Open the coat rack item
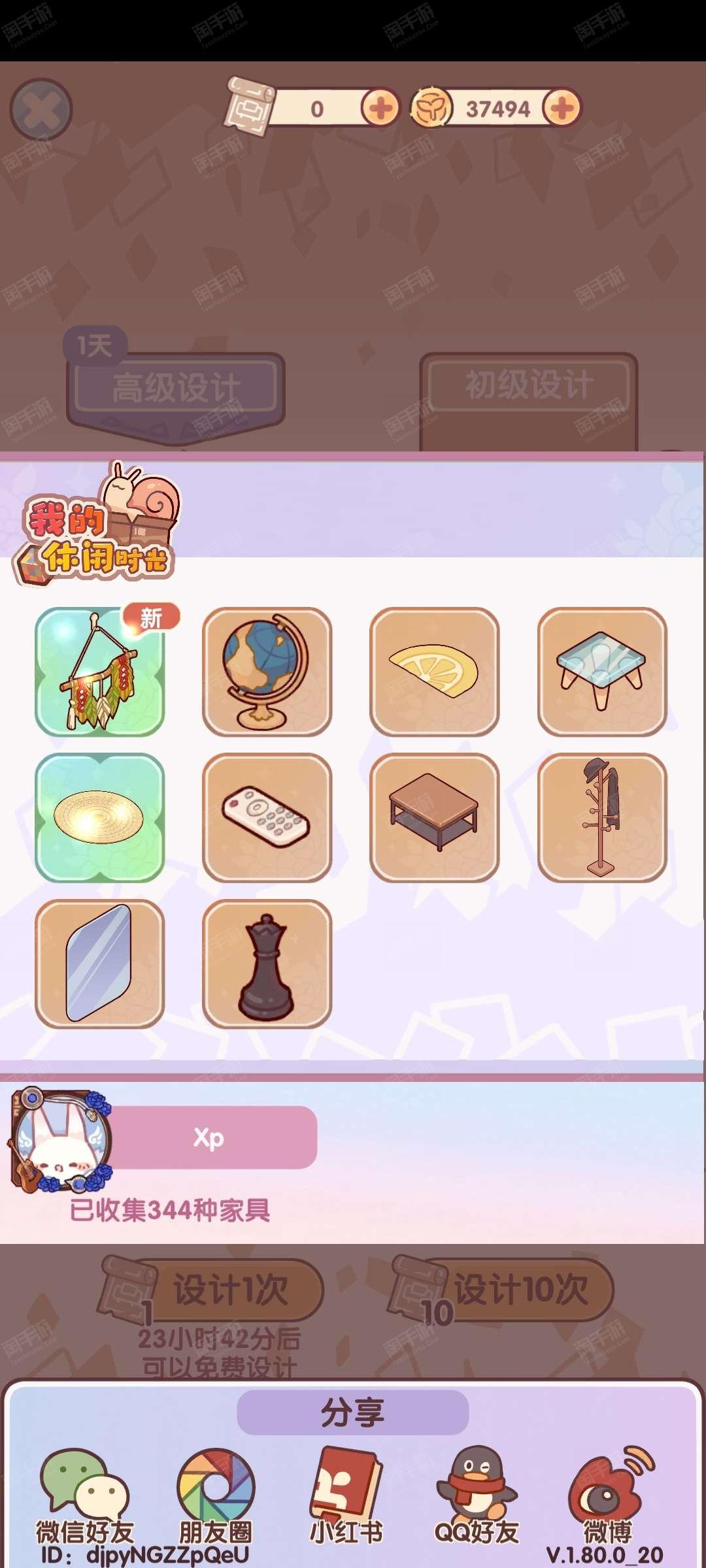This screenshot has height=1568, width=706. click(x=602, y=818)
